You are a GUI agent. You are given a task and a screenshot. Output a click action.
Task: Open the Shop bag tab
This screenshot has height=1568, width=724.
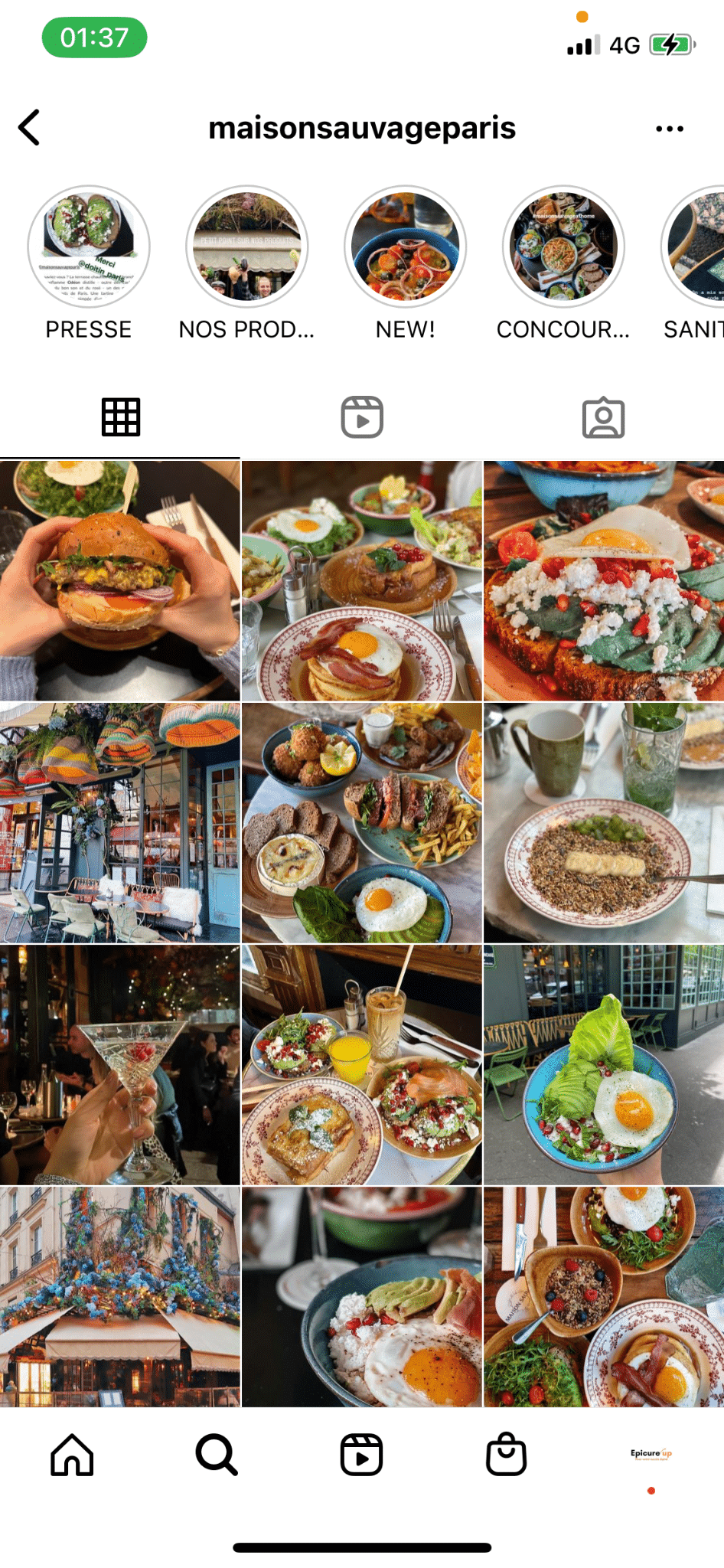coord(506,1455)
